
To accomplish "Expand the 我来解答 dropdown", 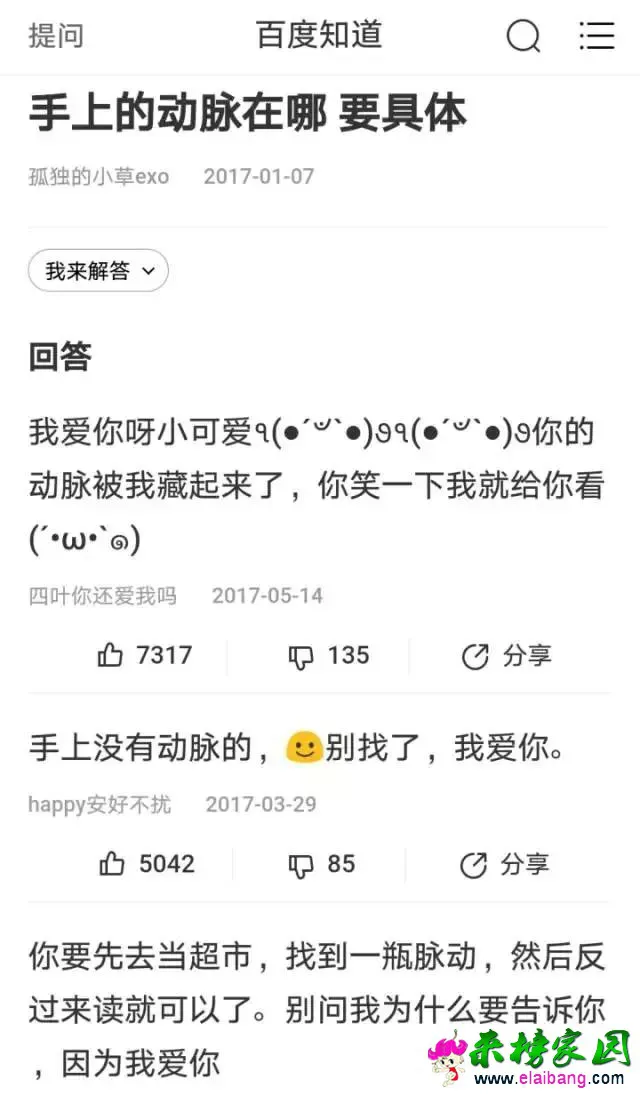I will click(x=98, y=270).
